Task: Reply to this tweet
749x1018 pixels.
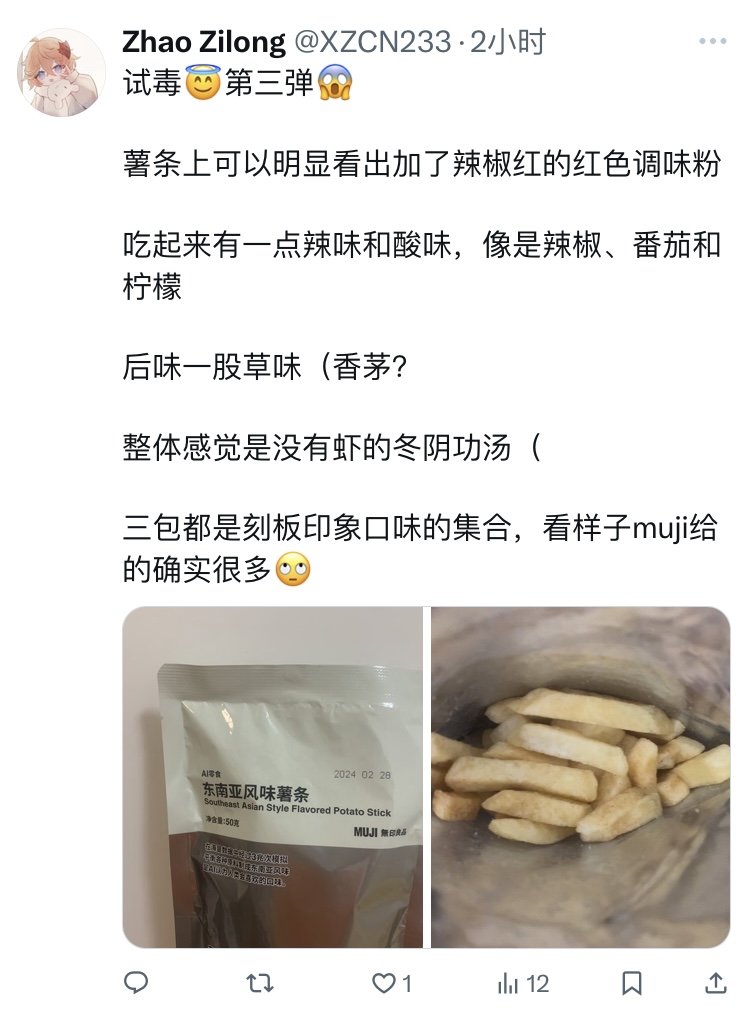Action: pyautogui.click(x=137, y=983)
